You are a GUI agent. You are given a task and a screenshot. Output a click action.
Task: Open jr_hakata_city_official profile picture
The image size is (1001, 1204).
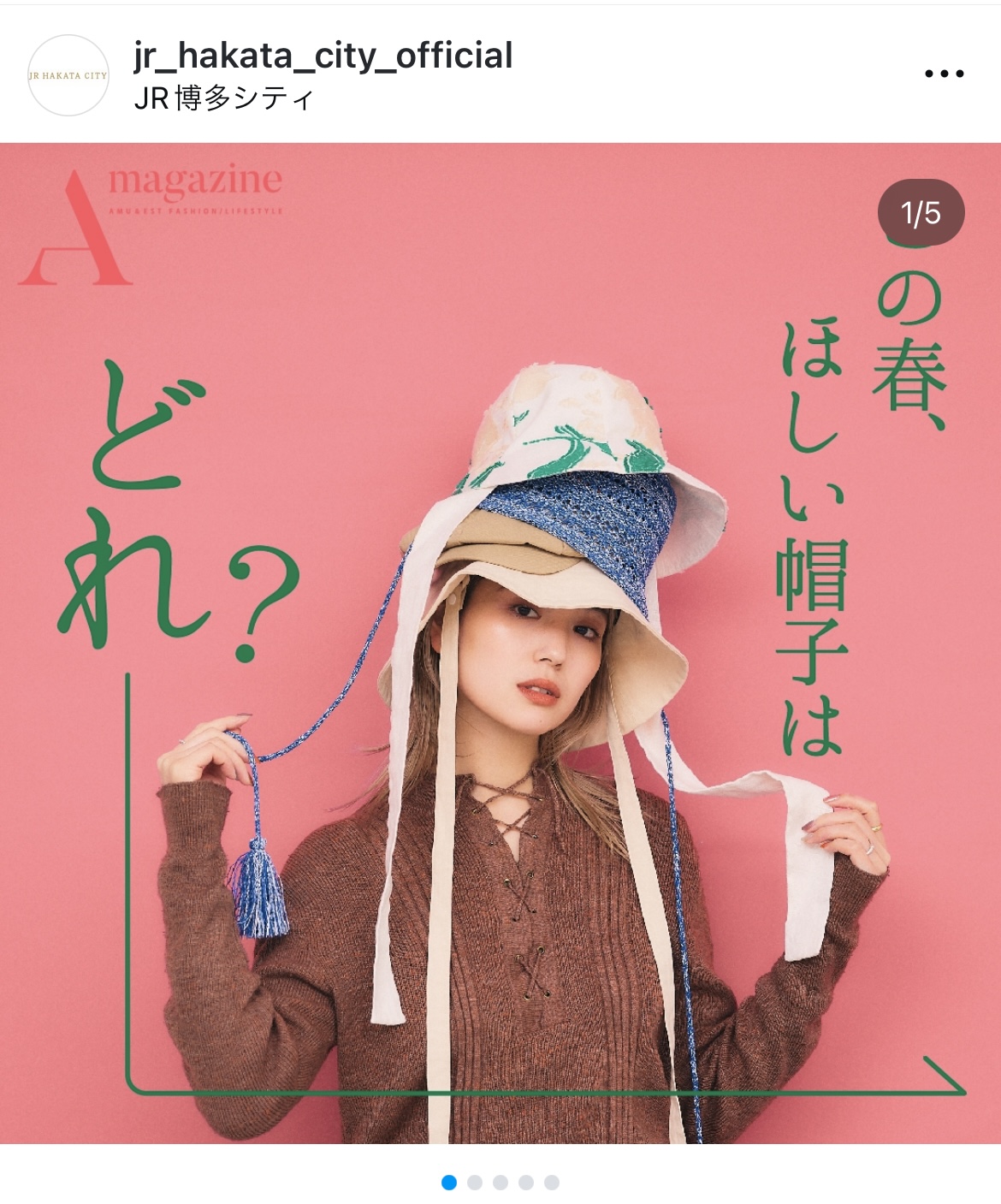[68, 75]
